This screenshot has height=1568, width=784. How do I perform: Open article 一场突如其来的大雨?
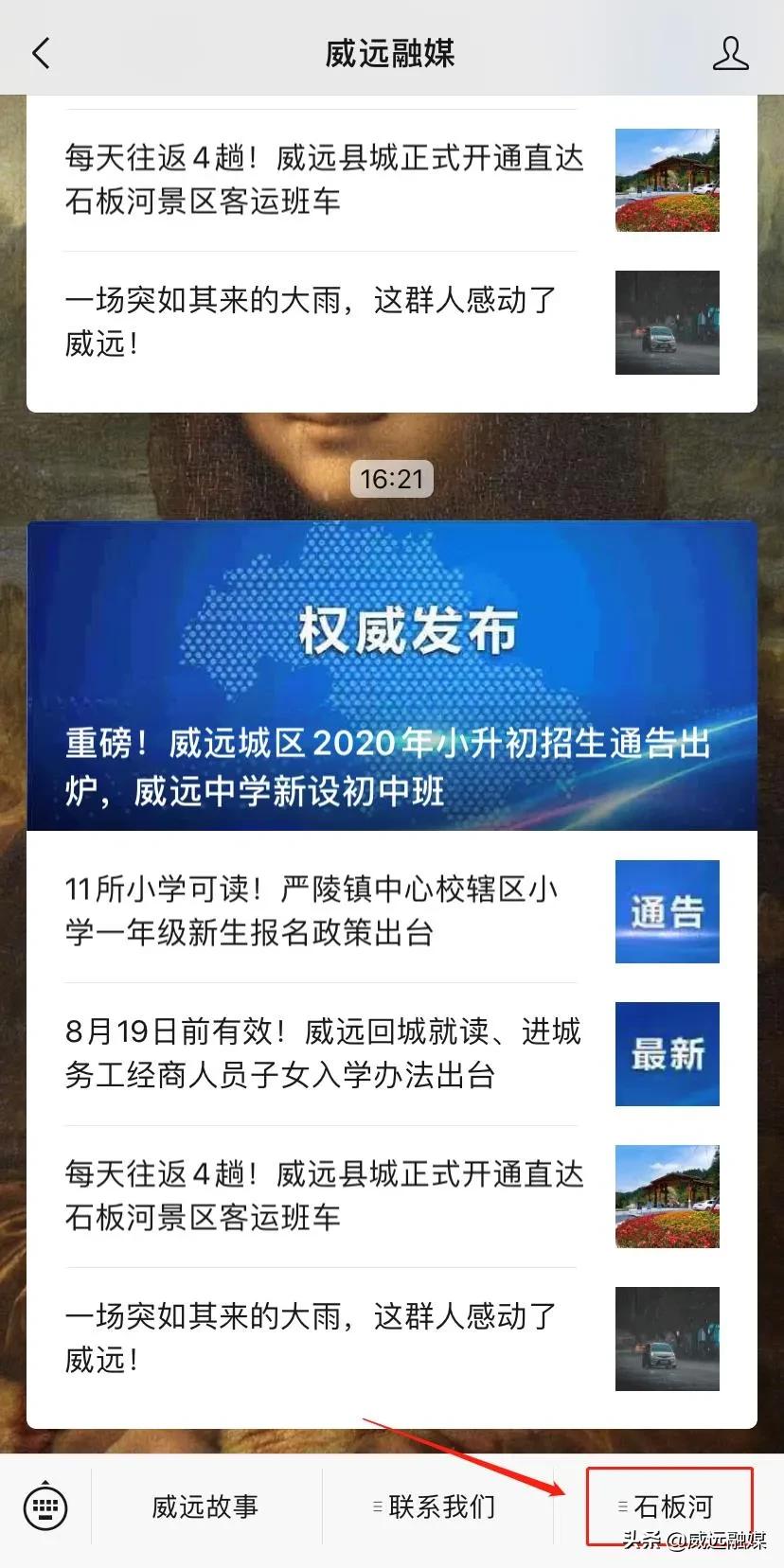click(x=322, y=1337)
